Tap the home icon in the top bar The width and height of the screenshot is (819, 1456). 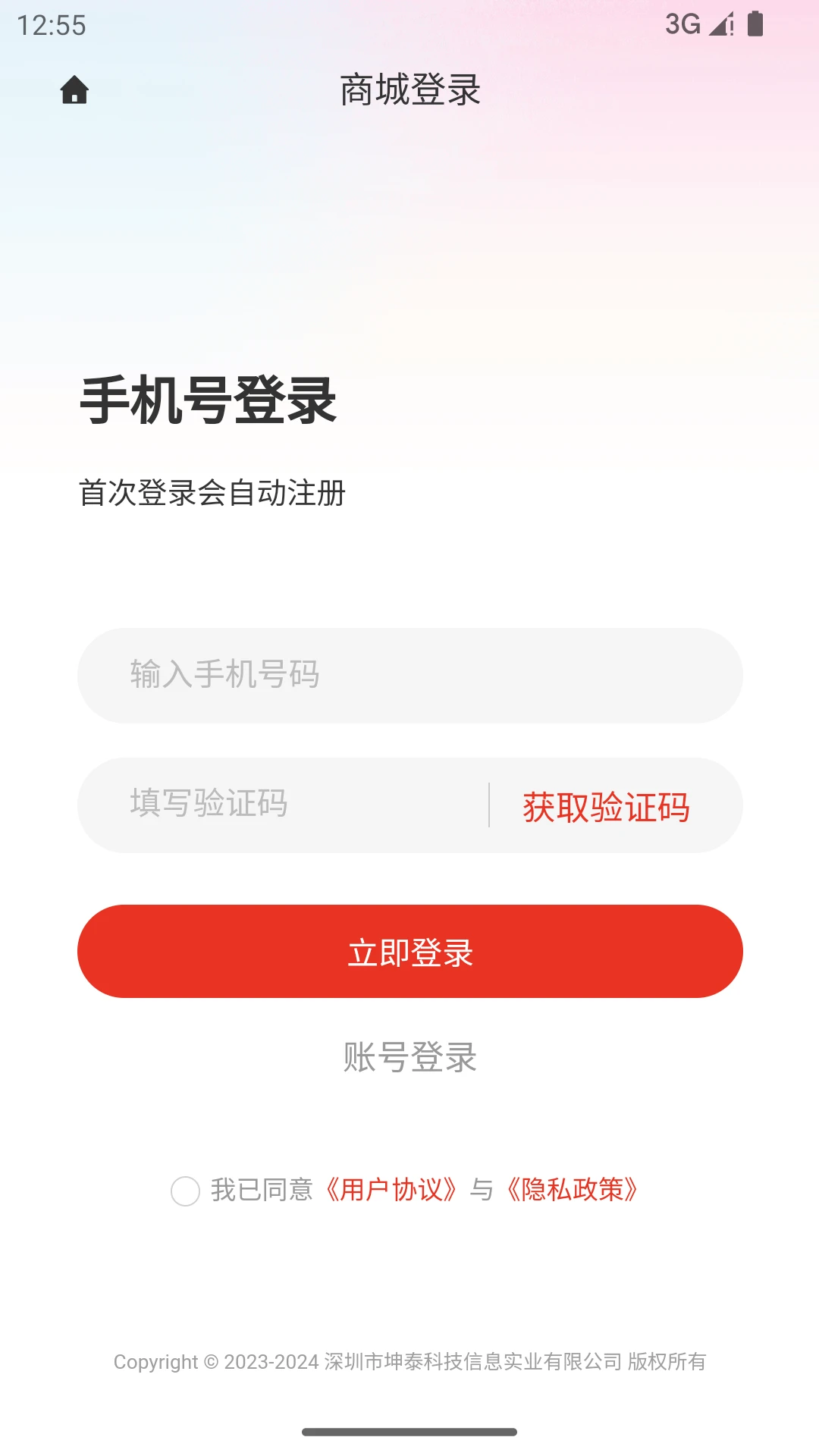(74, 90)
